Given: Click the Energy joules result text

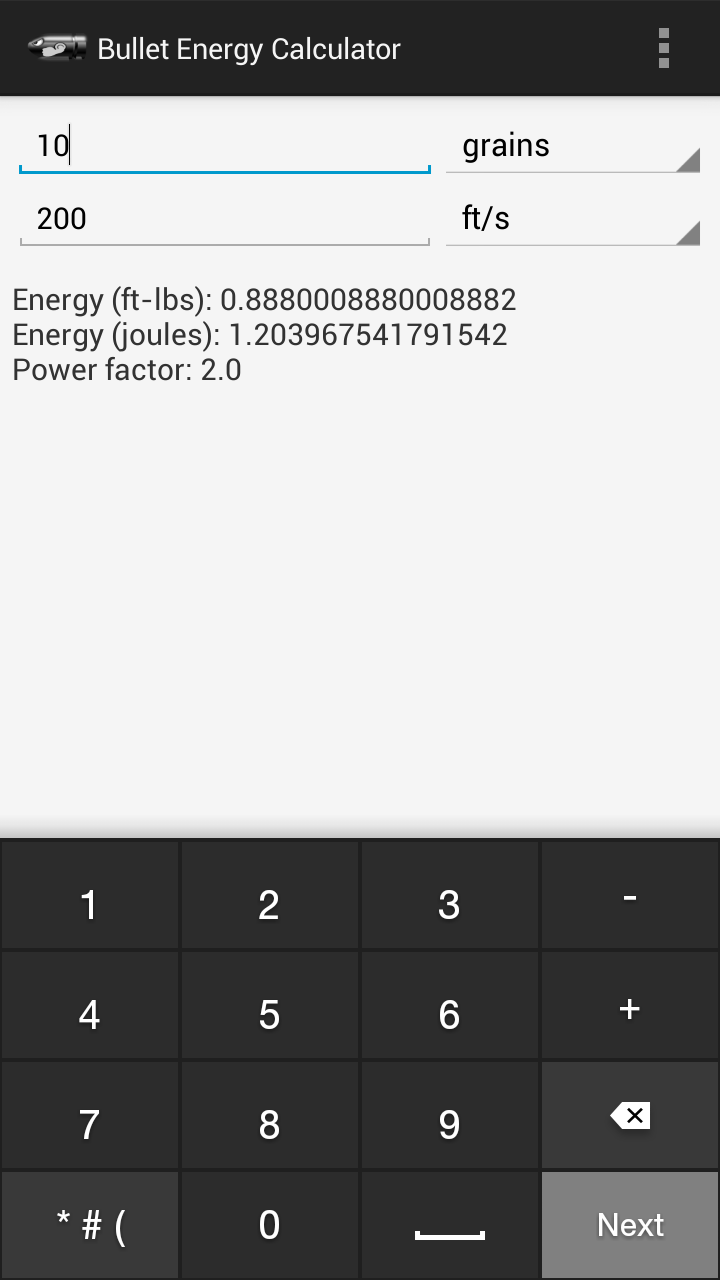Looking at the screenshot, I should coord(260,334).
